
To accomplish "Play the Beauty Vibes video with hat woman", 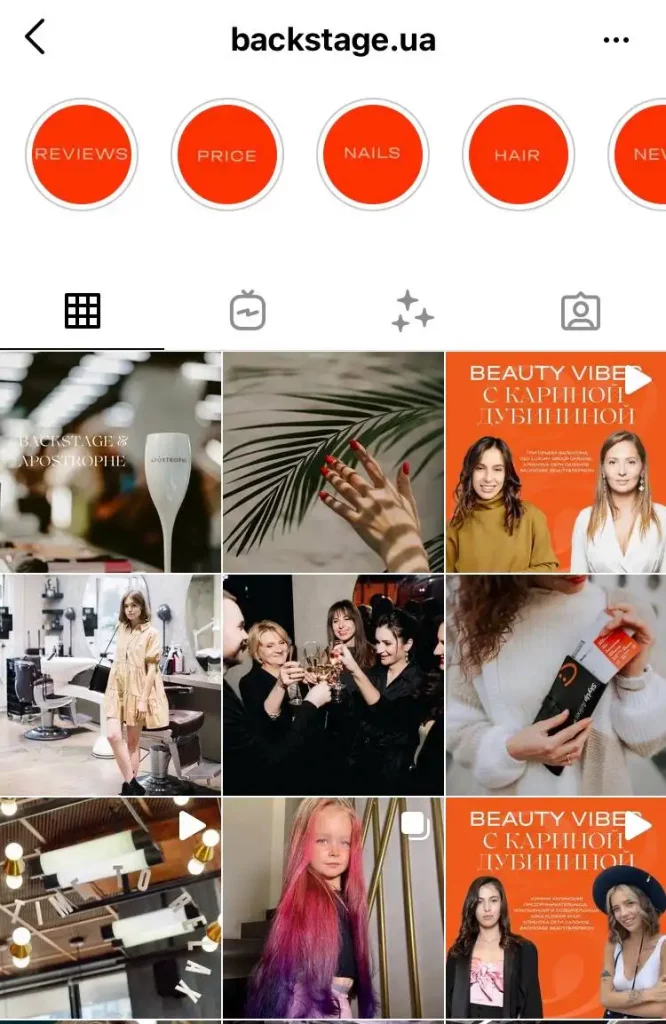I will [556, 907].
